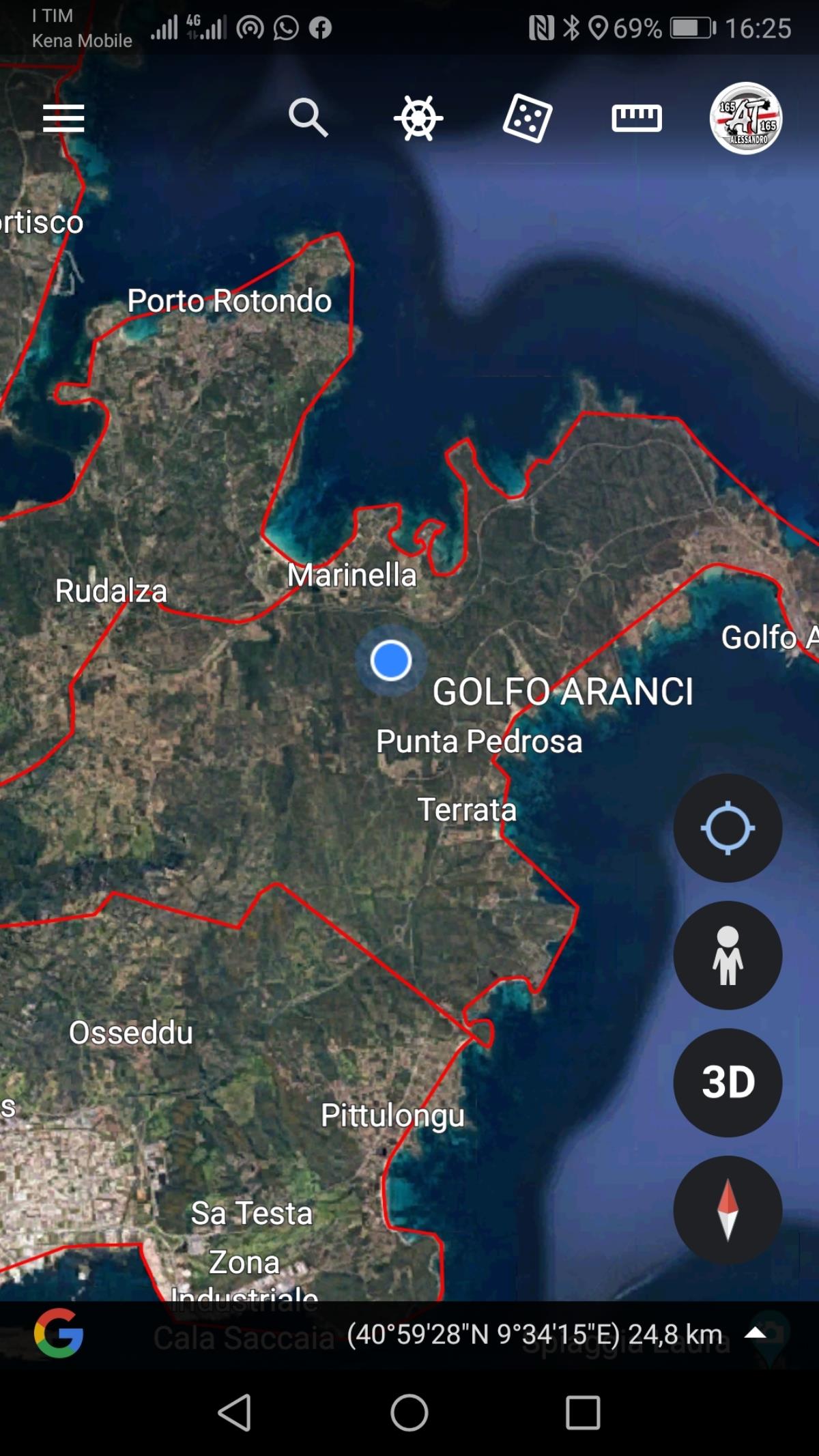
Task: Reset orientation with the compass
Action: point(728,1209)
